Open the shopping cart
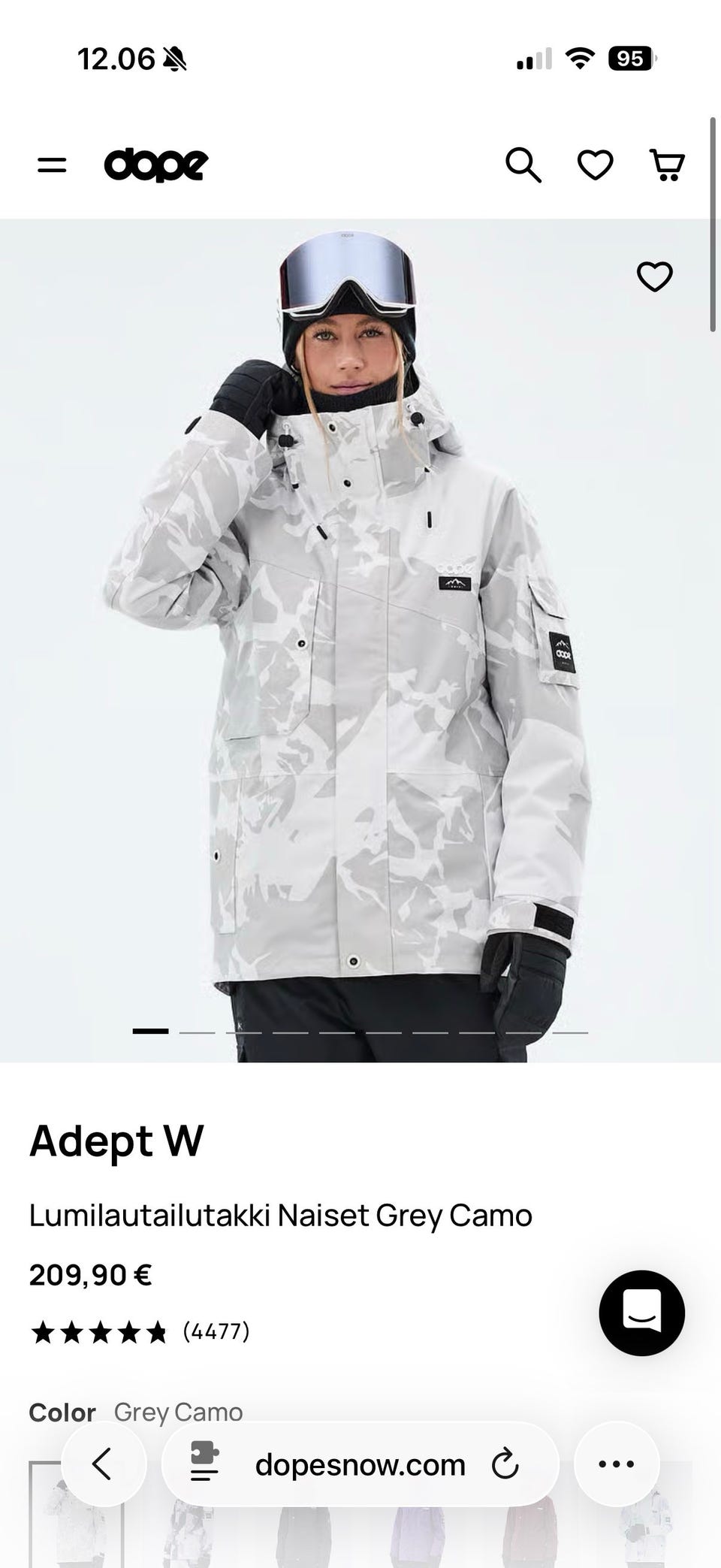 pos(667,165)
